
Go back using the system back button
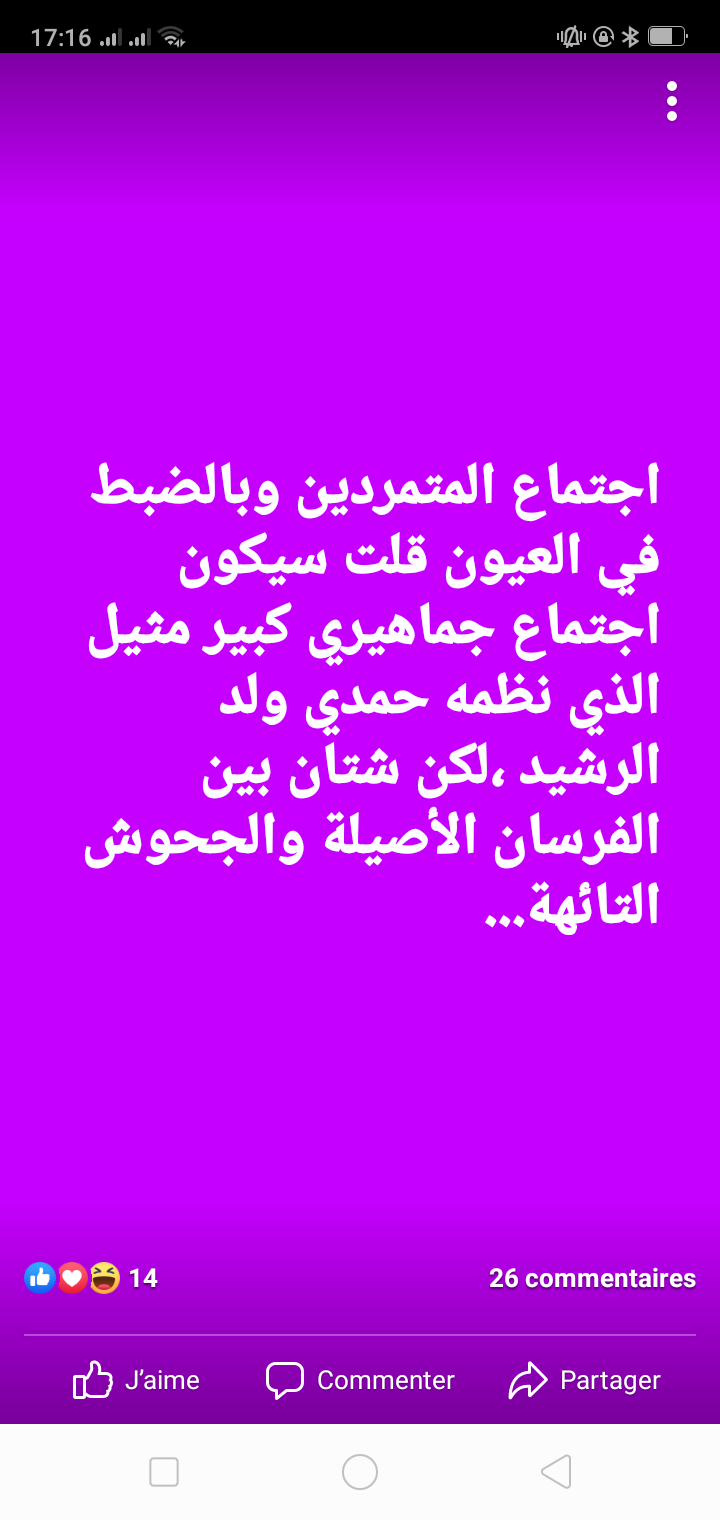coord(555,1472)
